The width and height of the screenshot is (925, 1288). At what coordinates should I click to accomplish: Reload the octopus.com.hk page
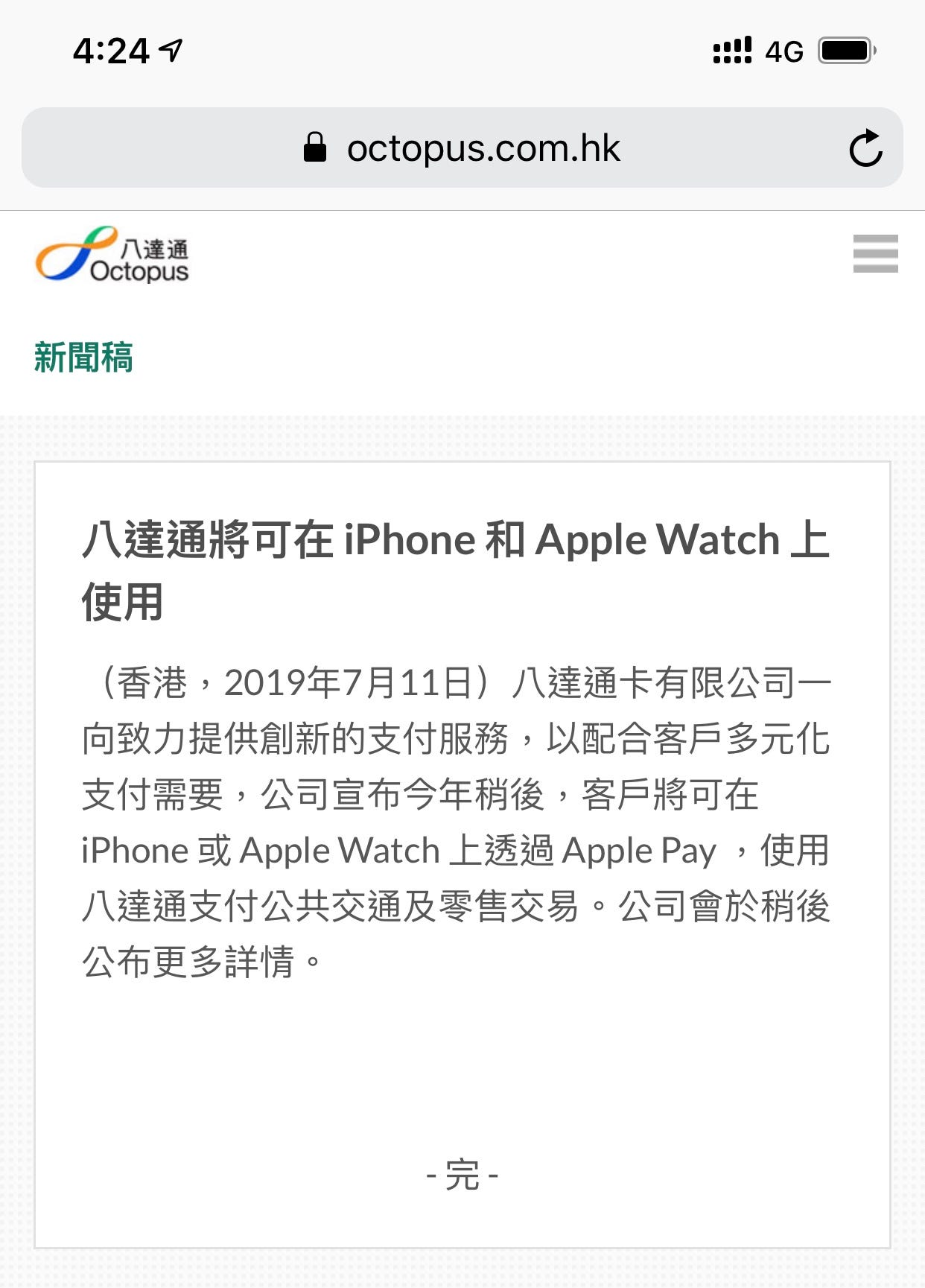[x=865, y=148]
